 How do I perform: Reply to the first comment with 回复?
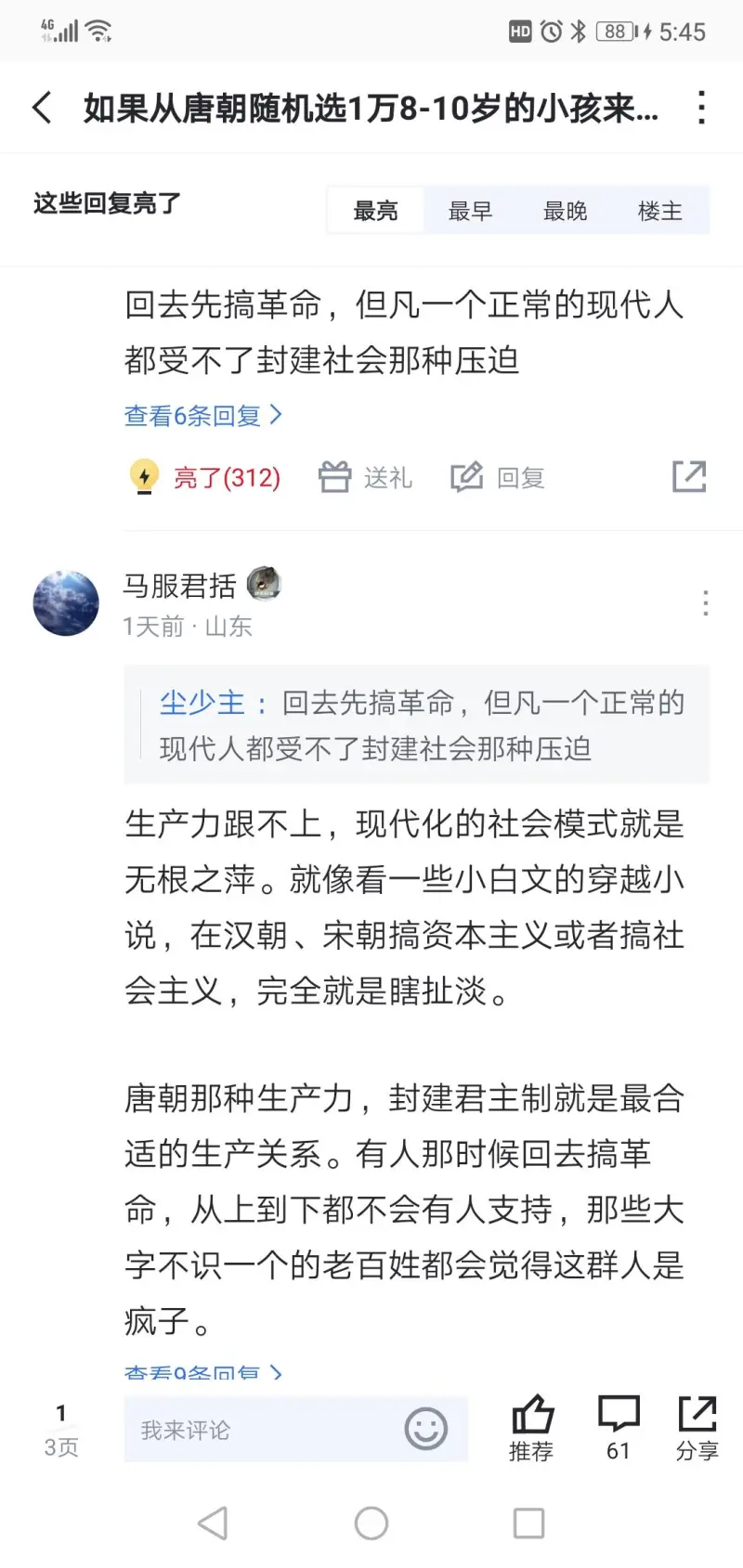[498, 477]
